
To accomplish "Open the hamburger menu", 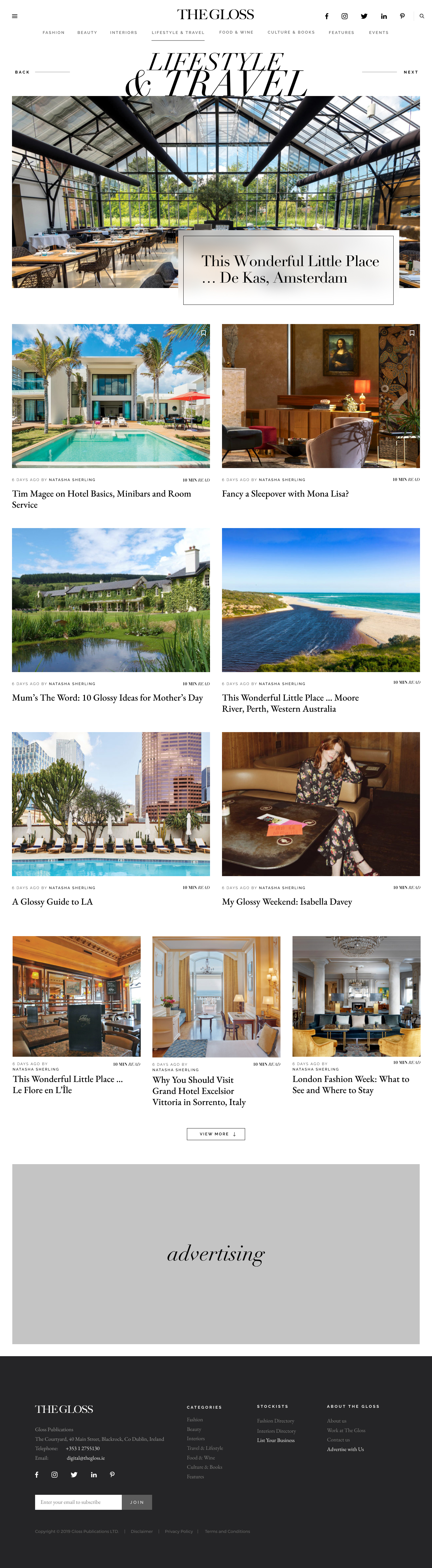I will pos(15,17).
